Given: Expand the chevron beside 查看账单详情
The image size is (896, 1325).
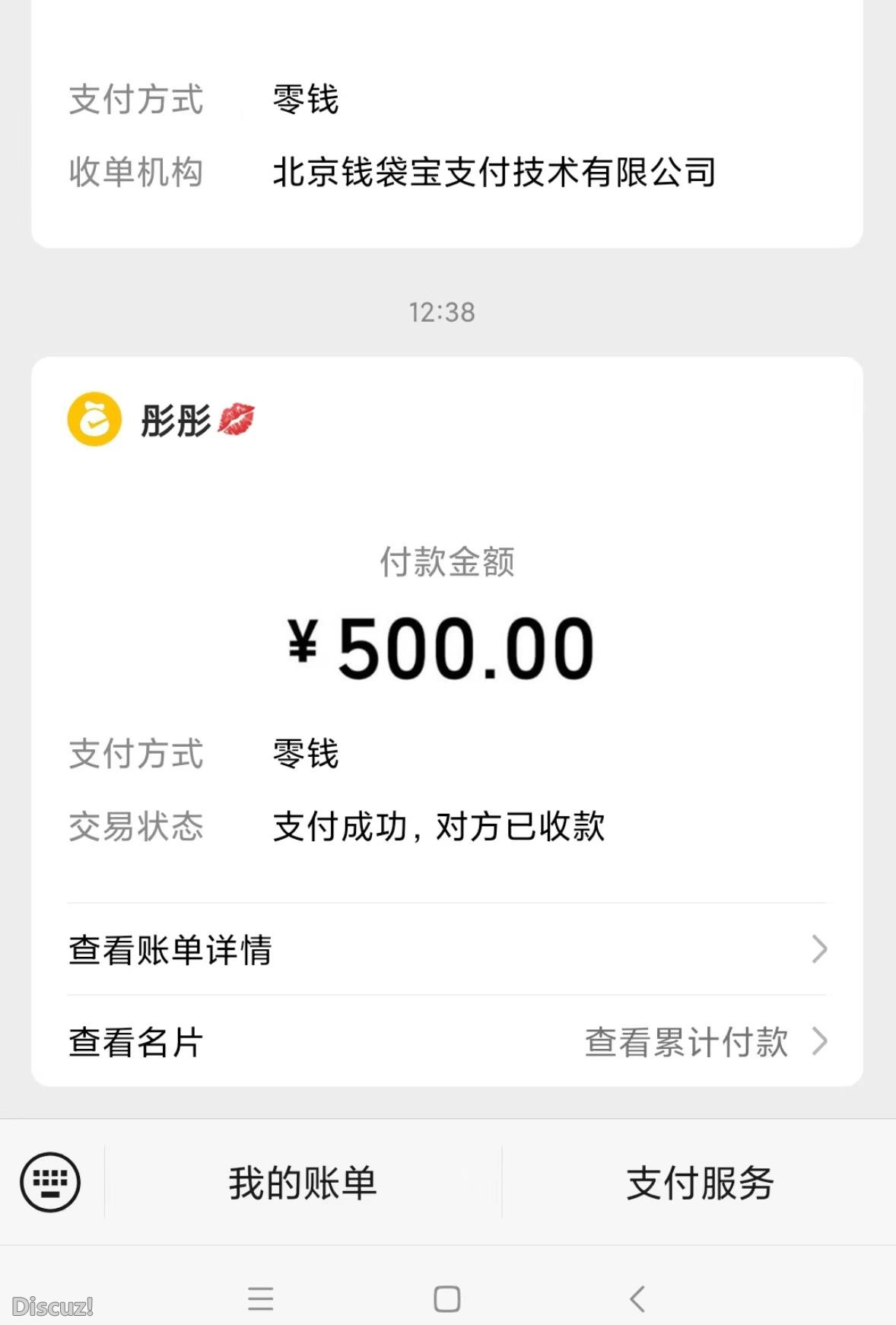Looking at the screenshot, I should pyautogui.click(x=818, y=948).
